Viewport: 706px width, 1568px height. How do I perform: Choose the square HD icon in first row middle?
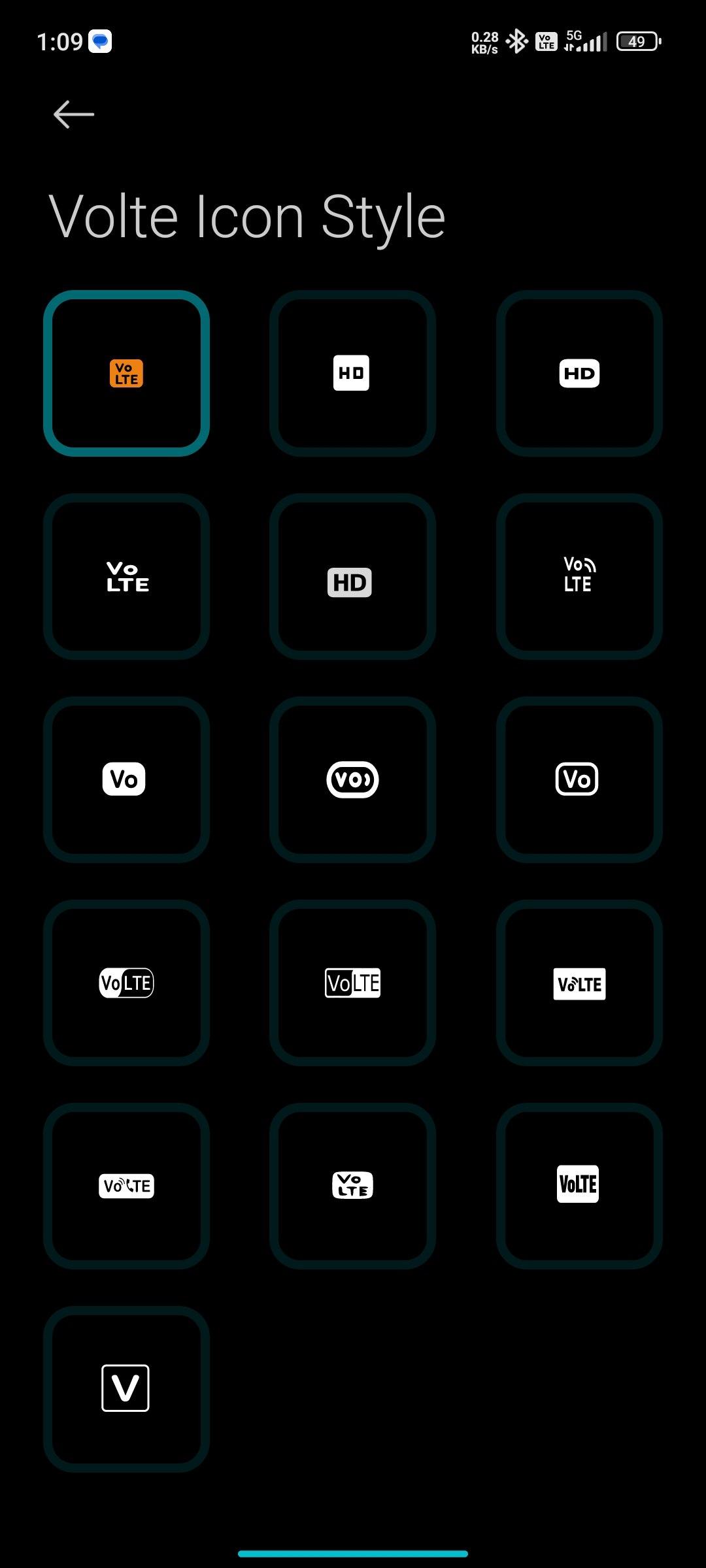[x=352, y=373]
